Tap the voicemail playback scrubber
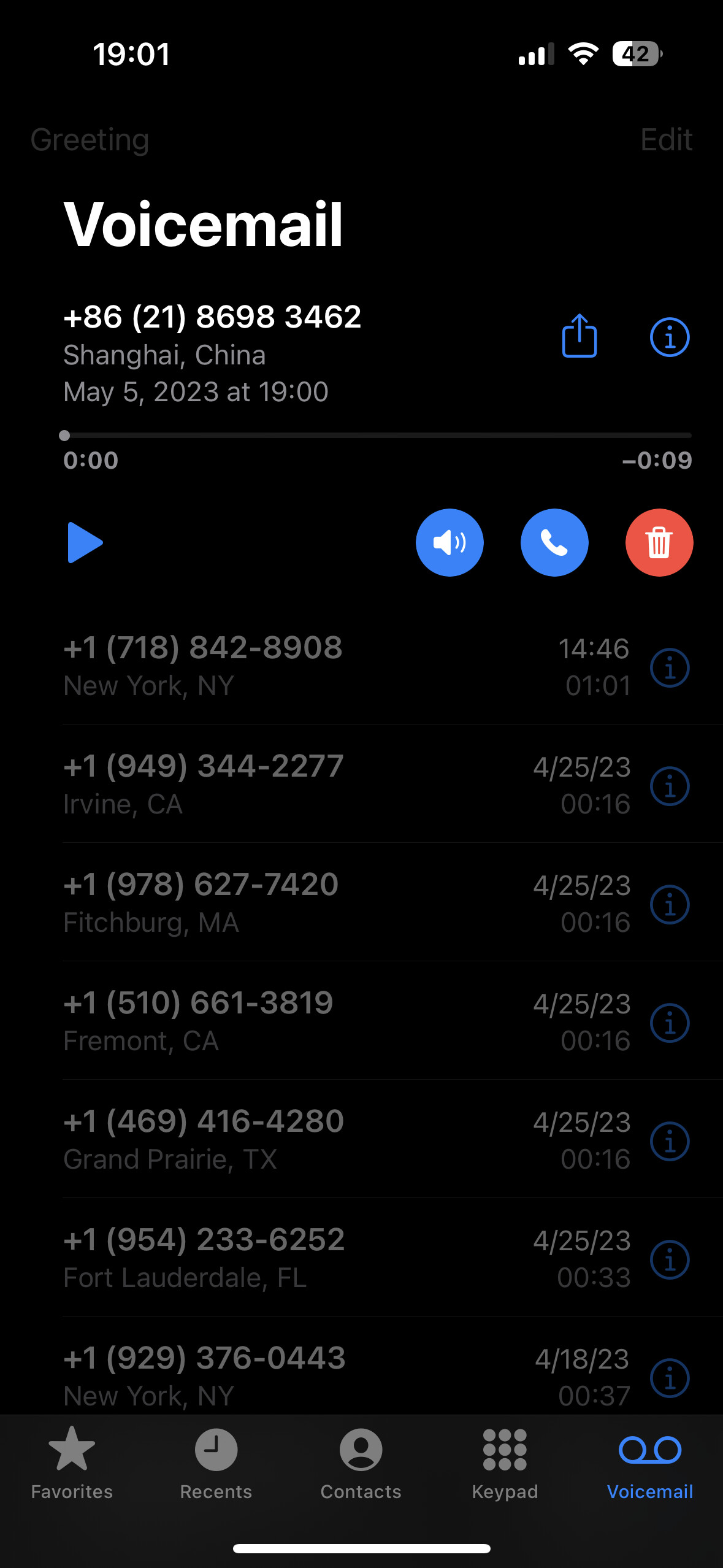The image size is (723, 1568). pyautogui.click(x=377, y=436)
